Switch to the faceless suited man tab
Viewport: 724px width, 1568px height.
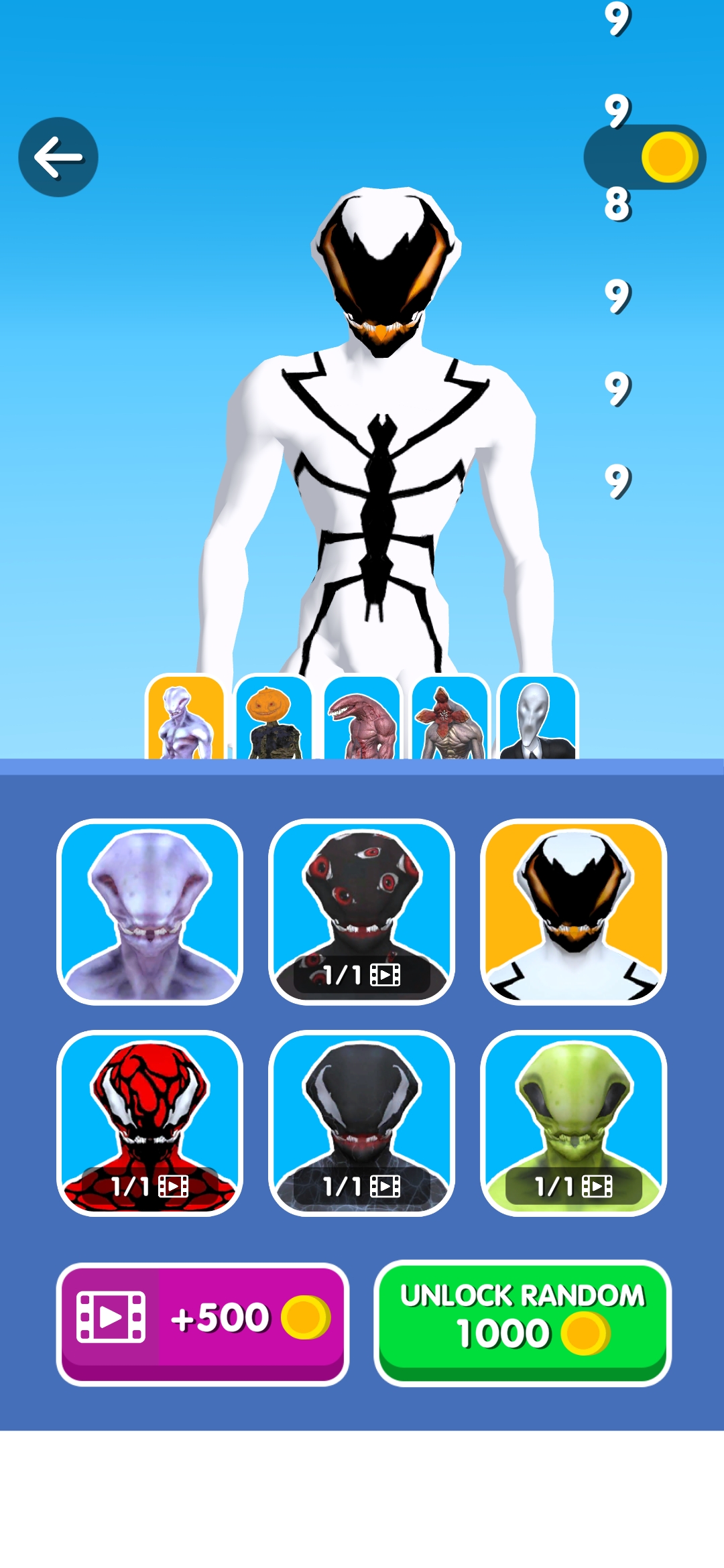click(538, 718)
